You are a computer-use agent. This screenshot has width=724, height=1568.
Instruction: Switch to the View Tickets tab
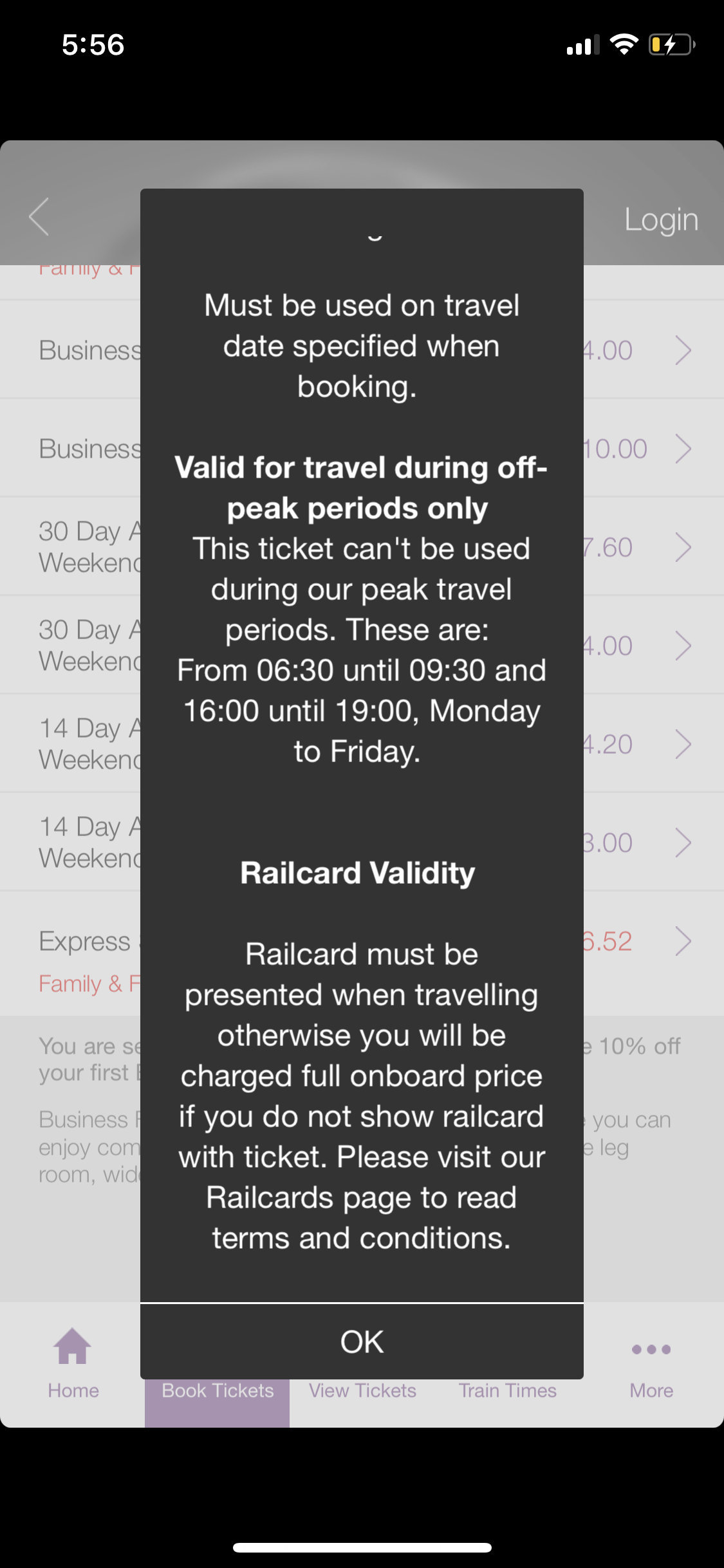(x=362, y=1391)
